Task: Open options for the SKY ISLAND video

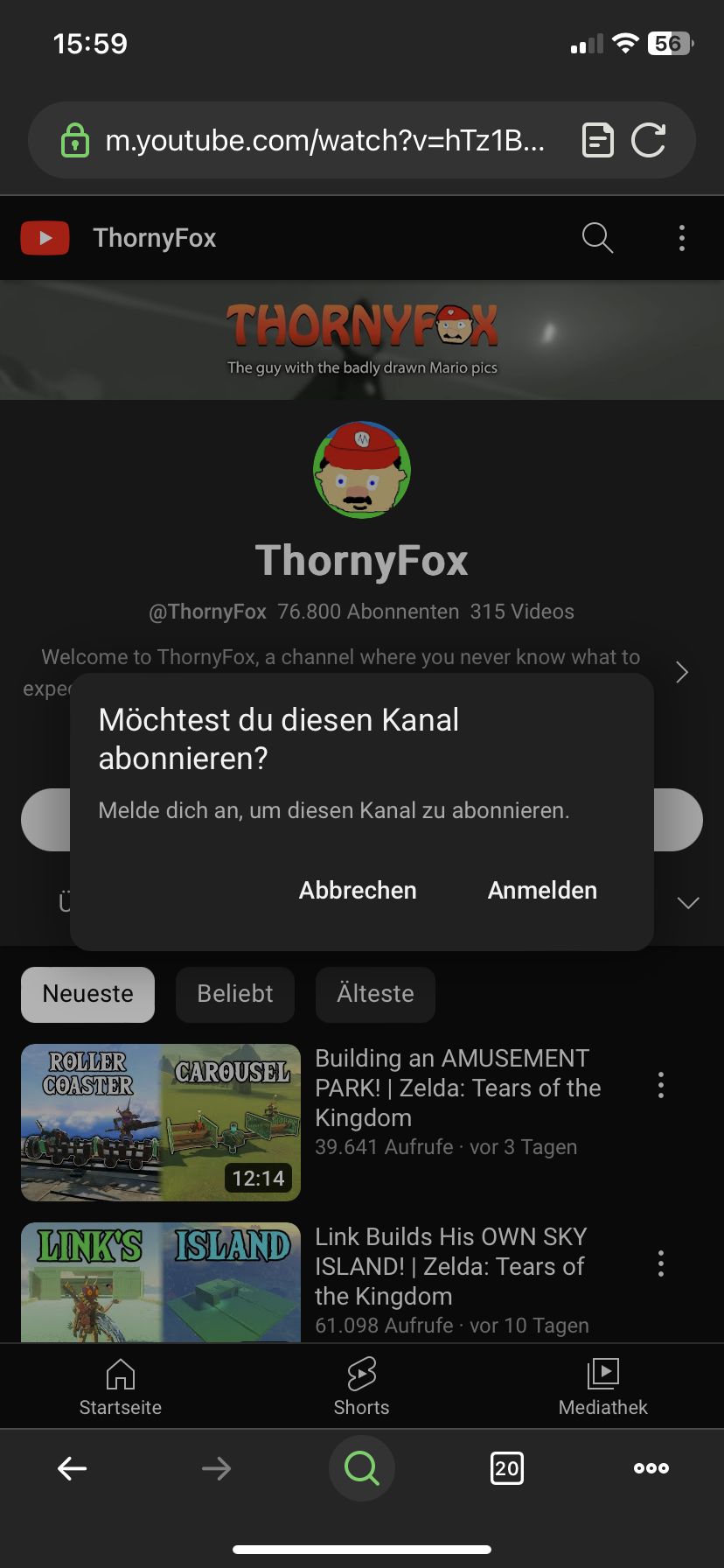Action: [x=661, y=1263]
